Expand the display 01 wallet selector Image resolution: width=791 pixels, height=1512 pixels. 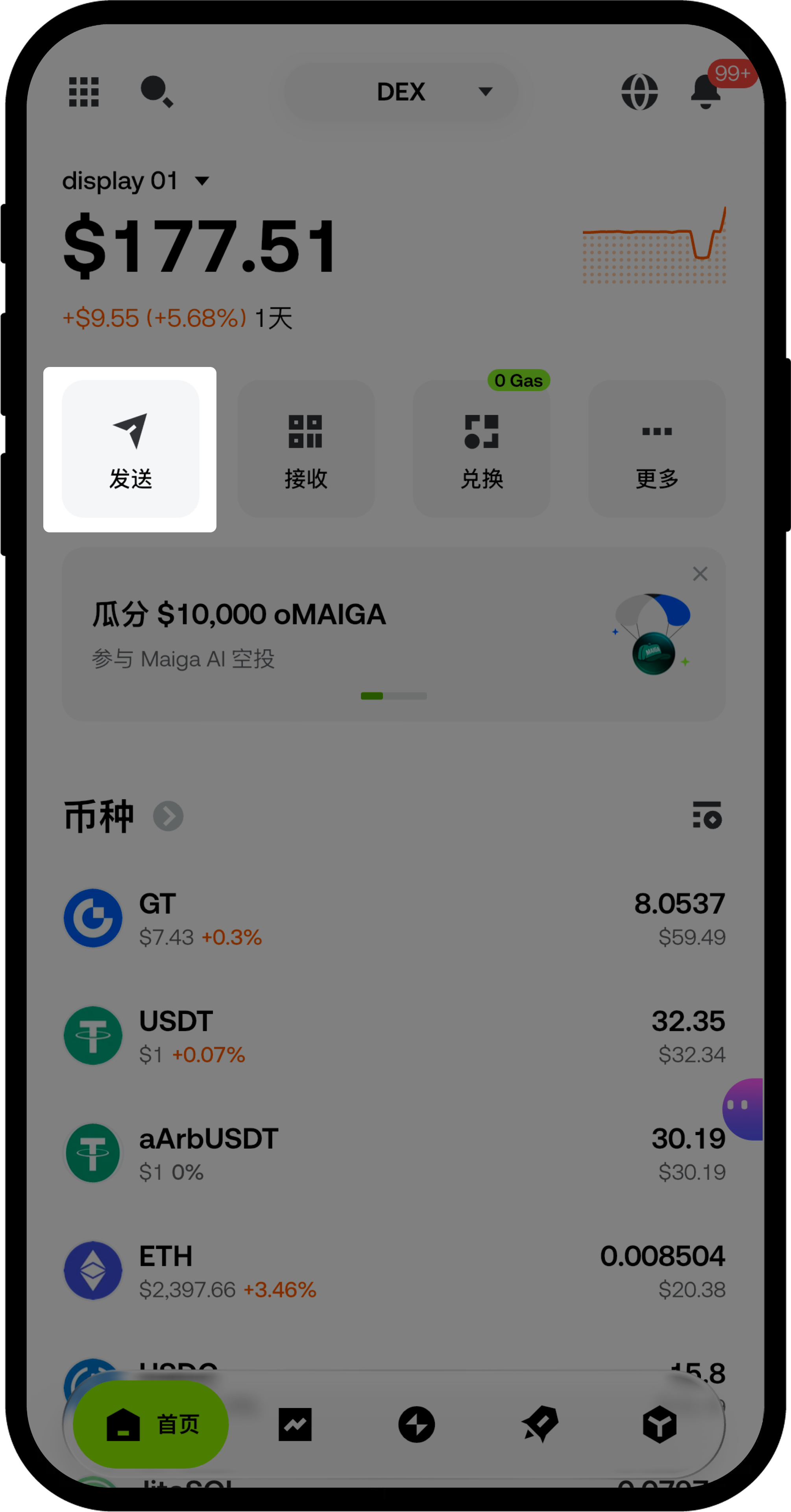tap(135, 181)
